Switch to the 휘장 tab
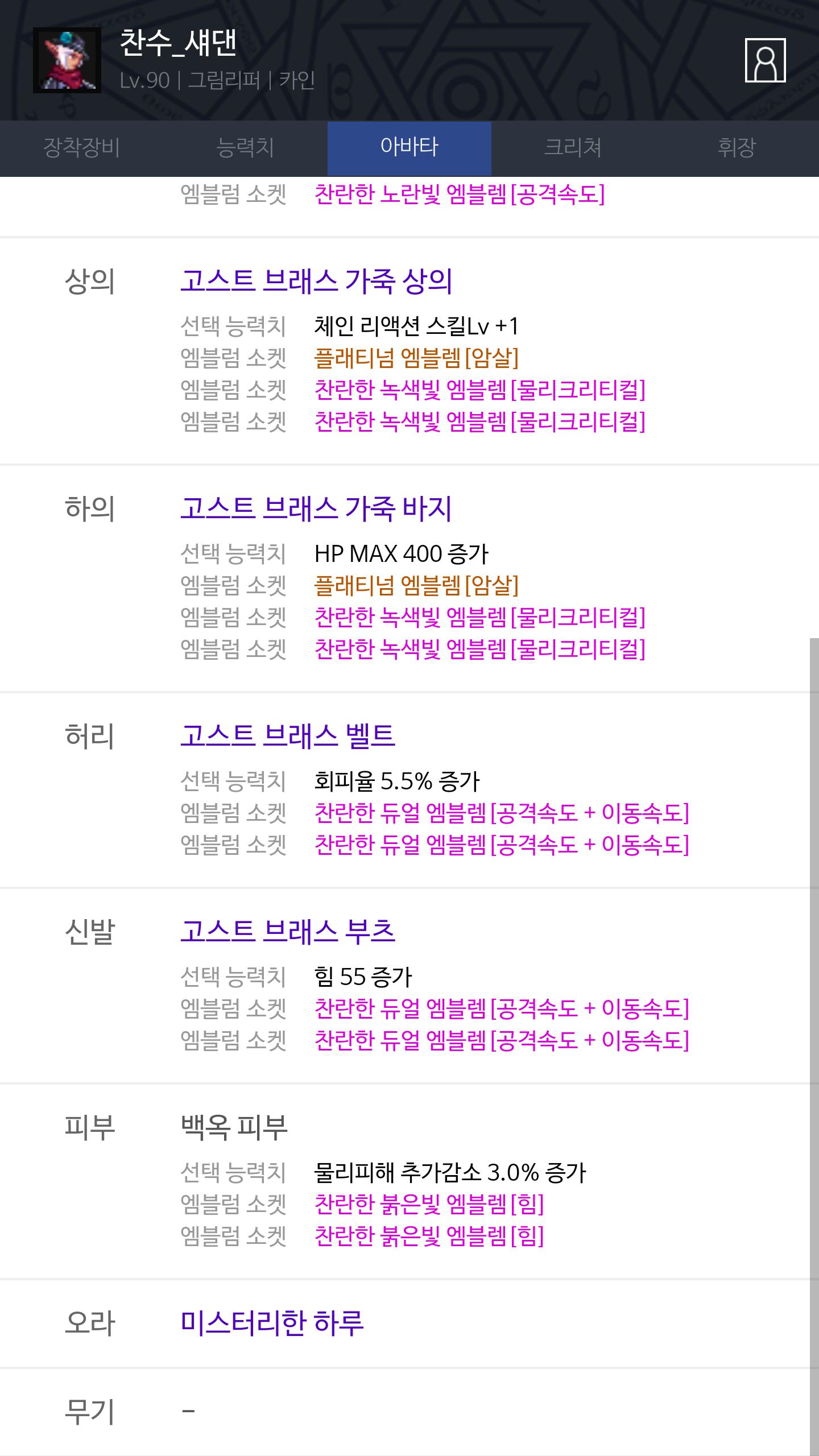Screen dimensions: 819x1456 coord(737,148)
